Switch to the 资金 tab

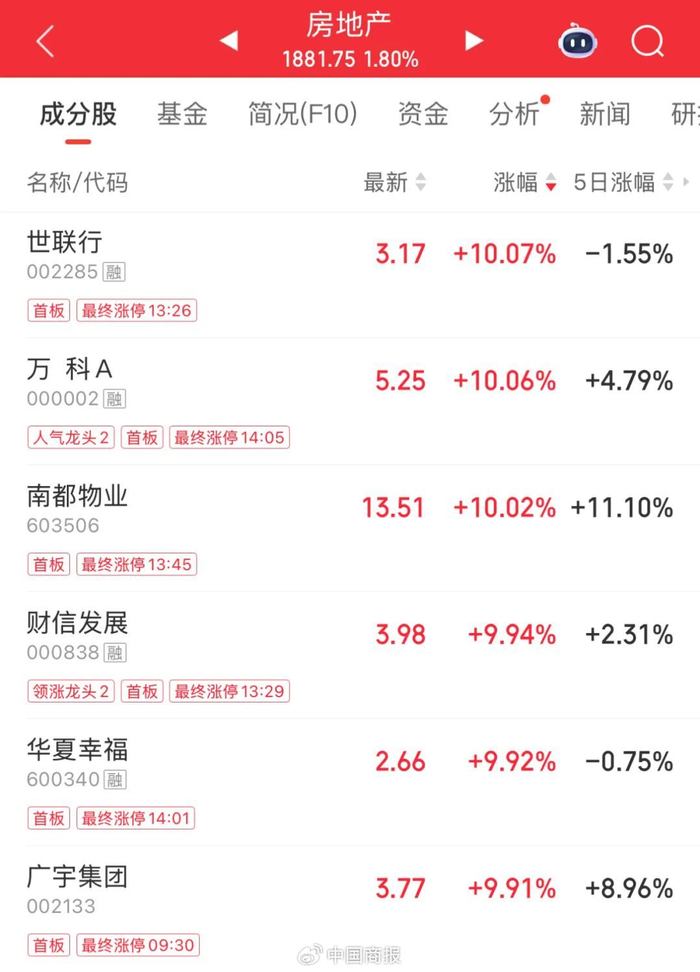(422, 114)
